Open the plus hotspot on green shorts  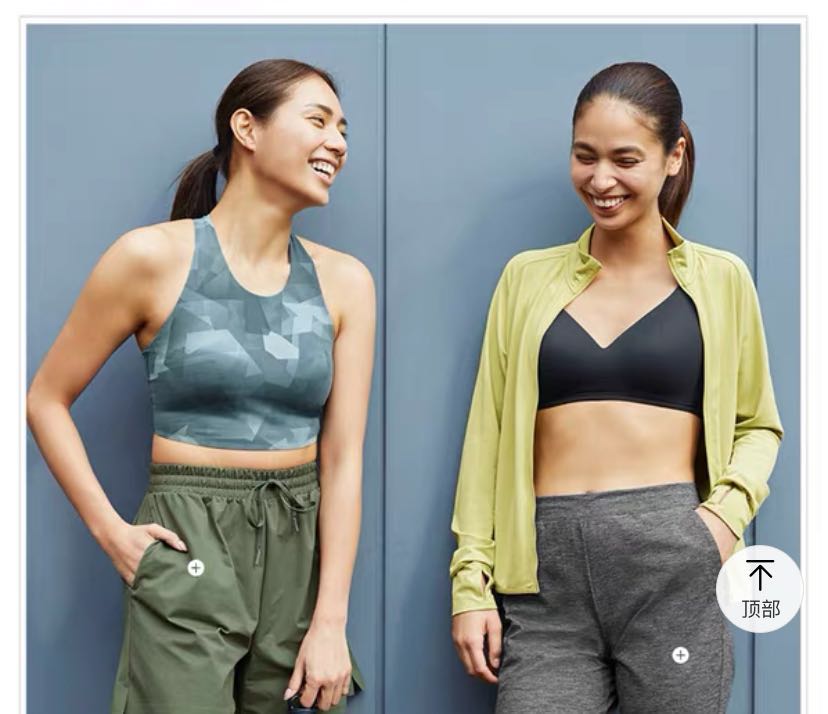tap(196, 568)
